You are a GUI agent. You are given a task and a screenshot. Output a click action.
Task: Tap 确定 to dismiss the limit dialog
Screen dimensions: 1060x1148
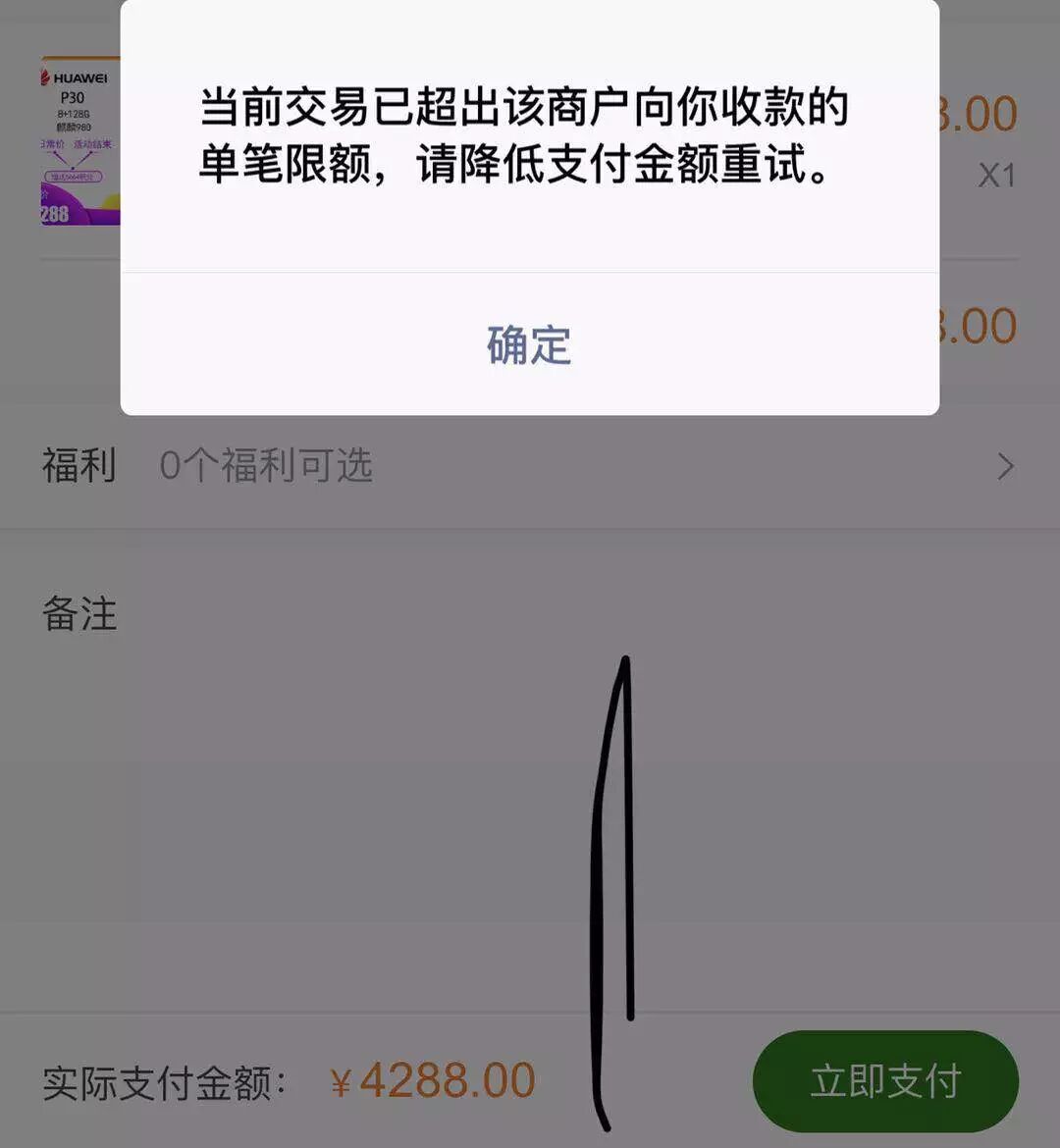tap(529, 345)
